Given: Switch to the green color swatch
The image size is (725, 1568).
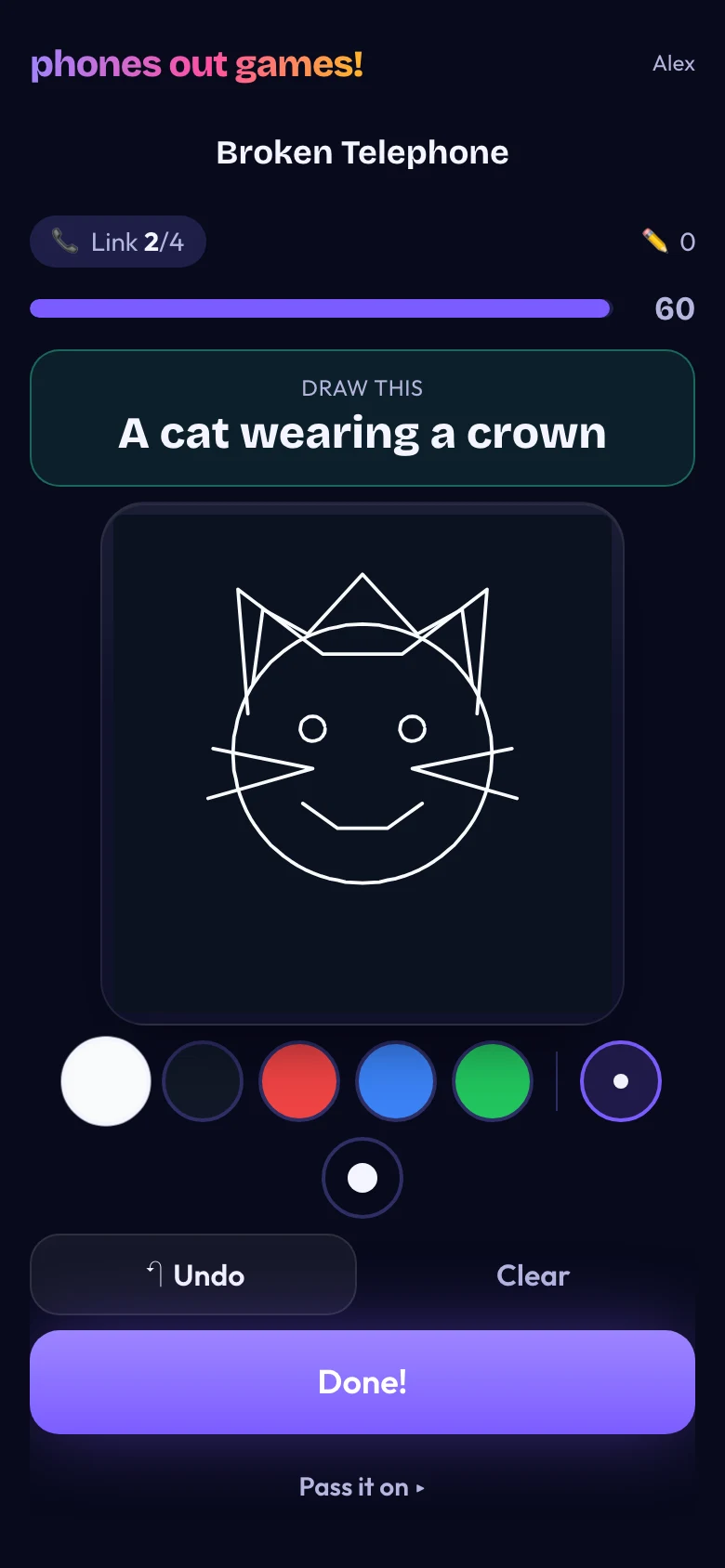Looking at the screenshot, I should point(493,1081).
